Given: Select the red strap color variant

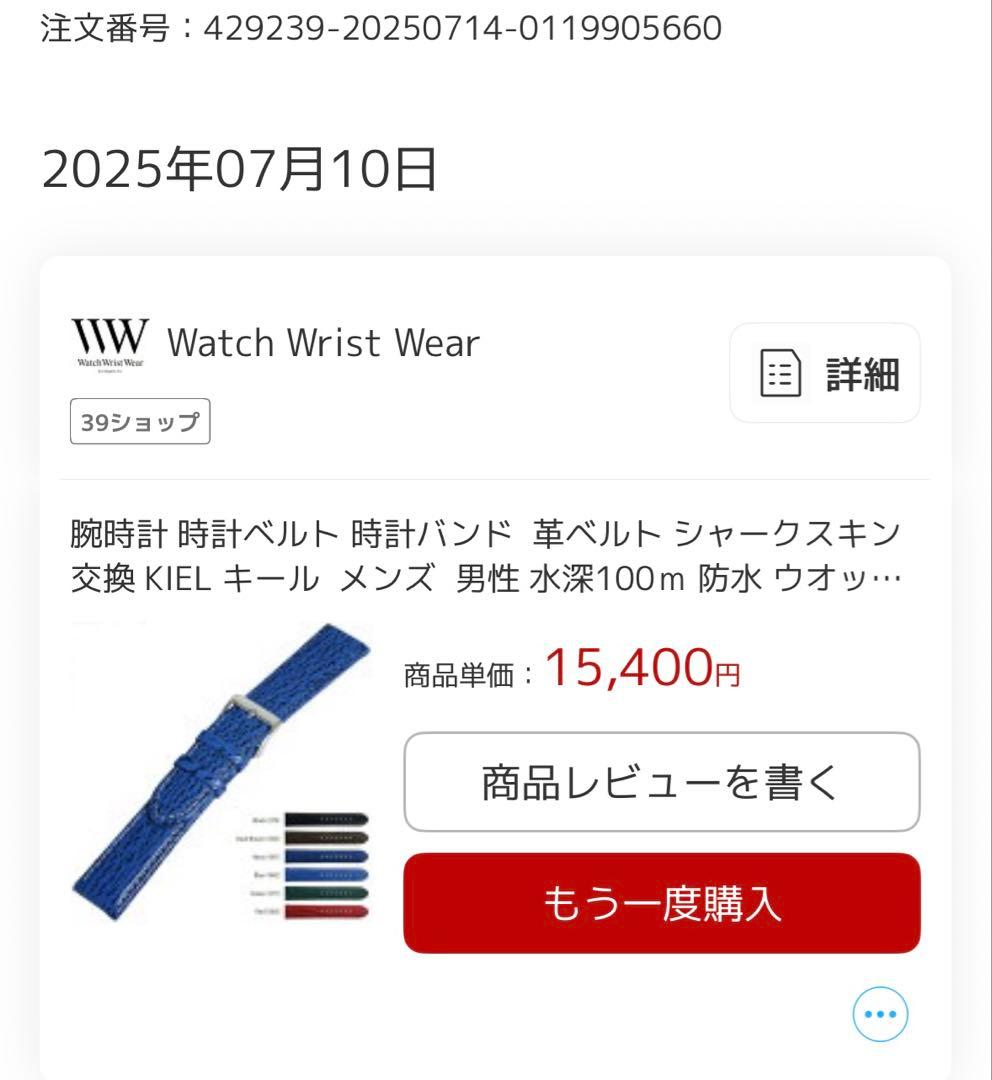Looking at the screenshot, I should coord(325,910).
